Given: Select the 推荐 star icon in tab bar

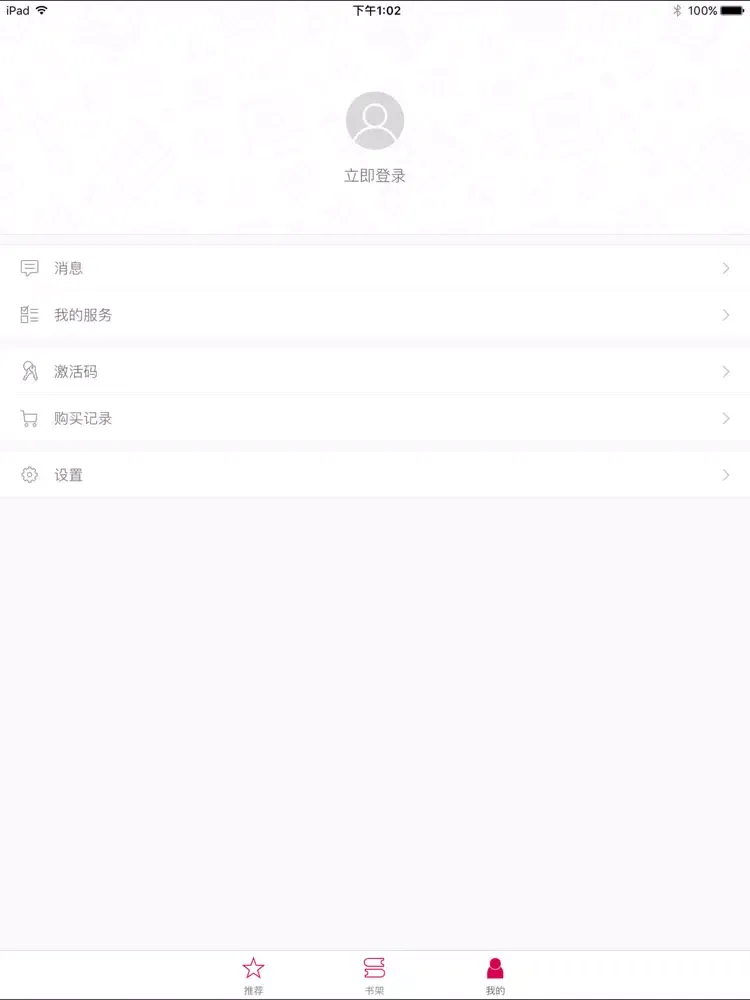Looking at the screenshot, I should pos(253,967).
